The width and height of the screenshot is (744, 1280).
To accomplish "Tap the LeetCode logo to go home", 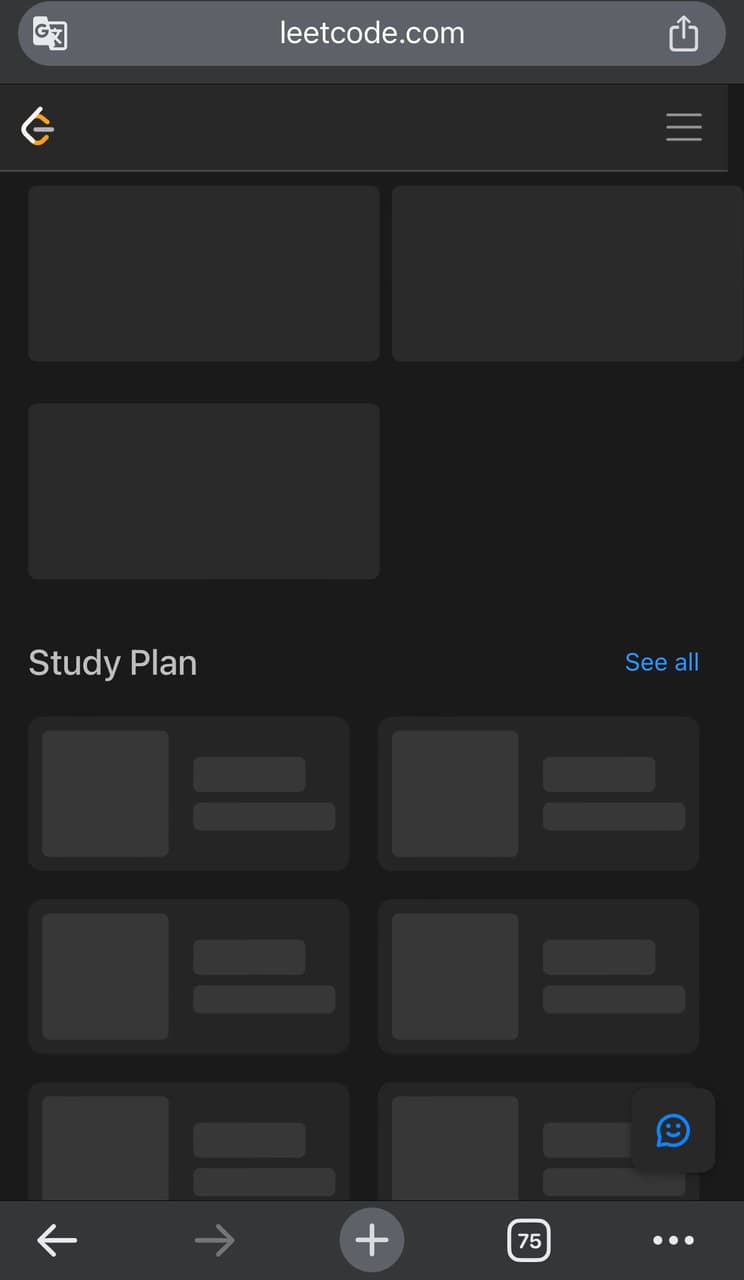I will click(38, 127).
